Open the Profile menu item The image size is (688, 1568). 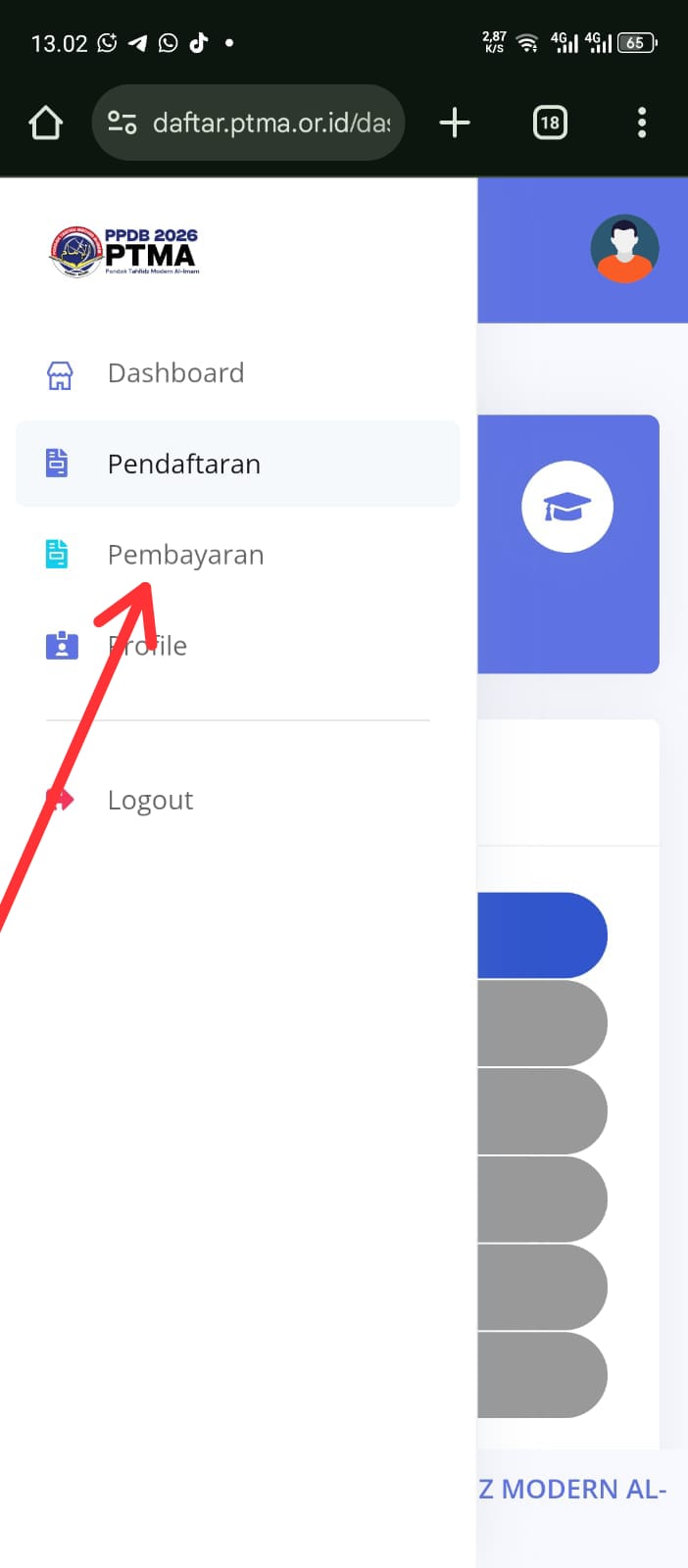[x=147, y=646]
